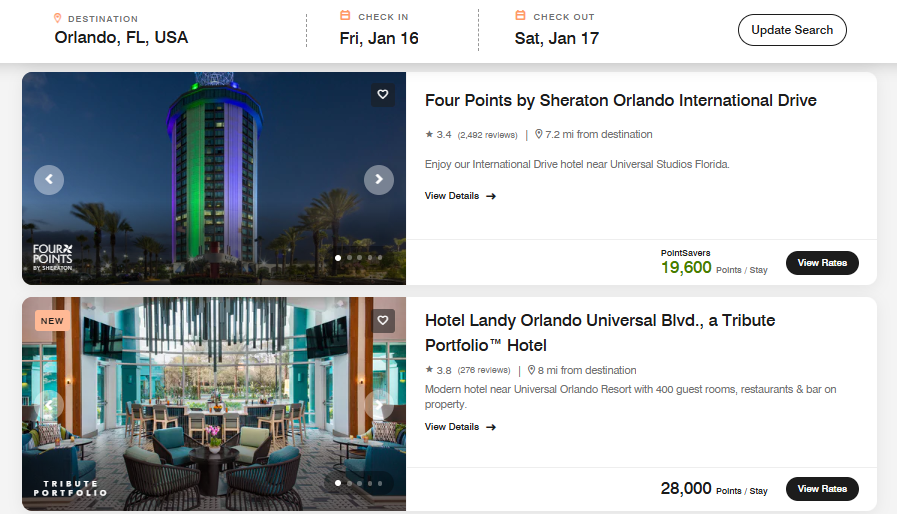897x514 pixels.
Task: Show previous photo of Four Points by Sheraton
Action: pos(49,179)
